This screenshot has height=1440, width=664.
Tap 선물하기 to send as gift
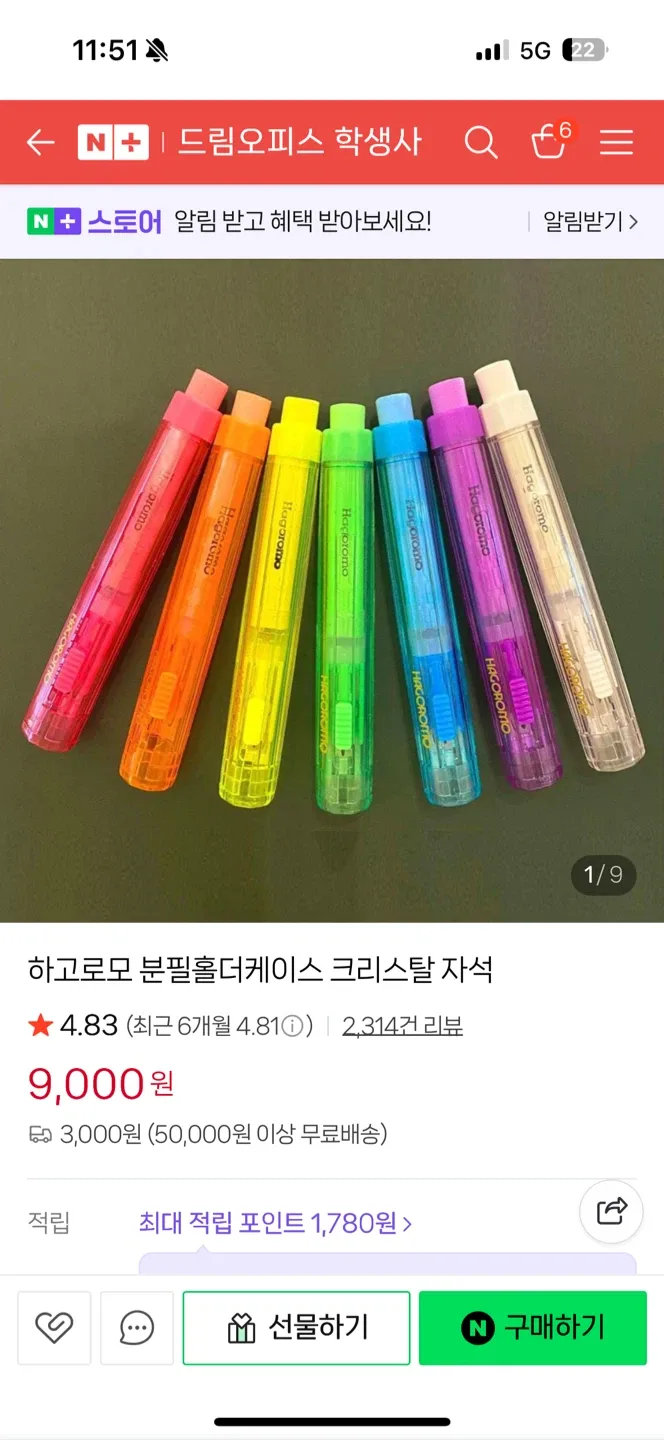coord(297,1328)
